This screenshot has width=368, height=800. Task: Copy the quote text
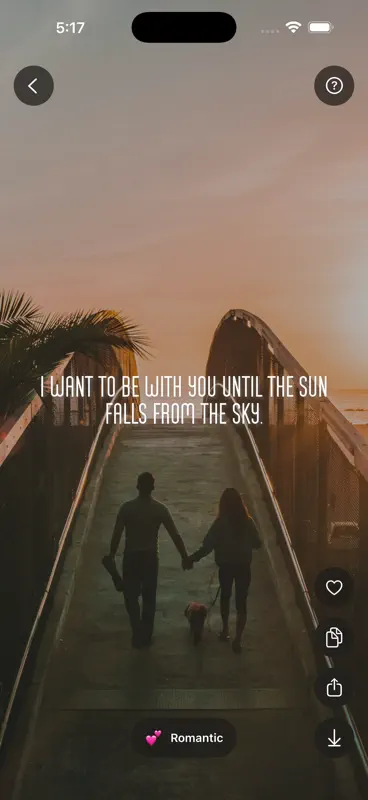334,638
